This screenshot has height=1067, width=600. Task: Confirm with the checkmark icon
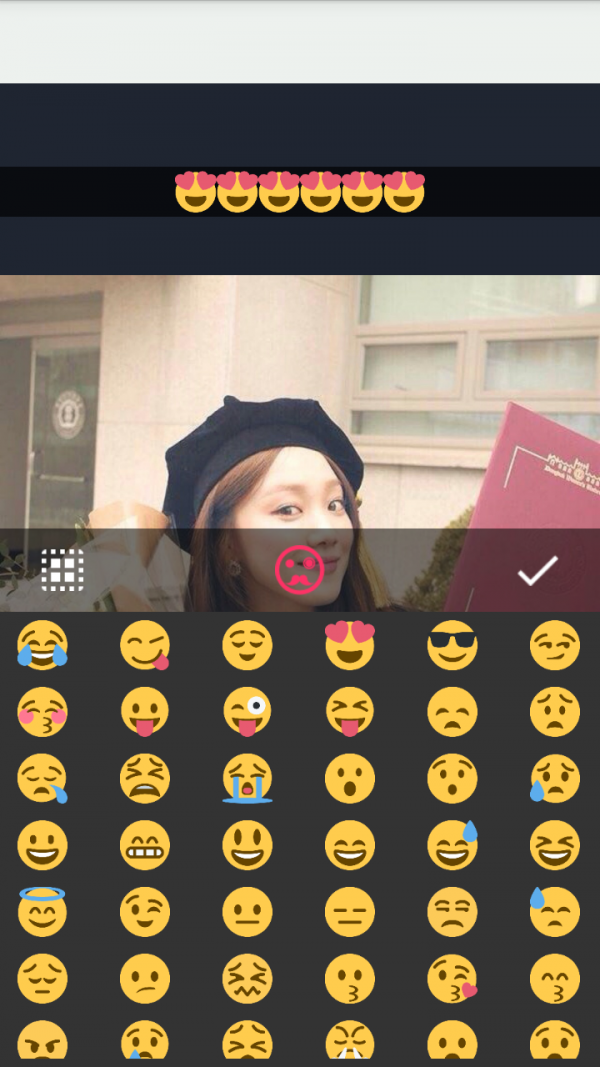[537, 570]
